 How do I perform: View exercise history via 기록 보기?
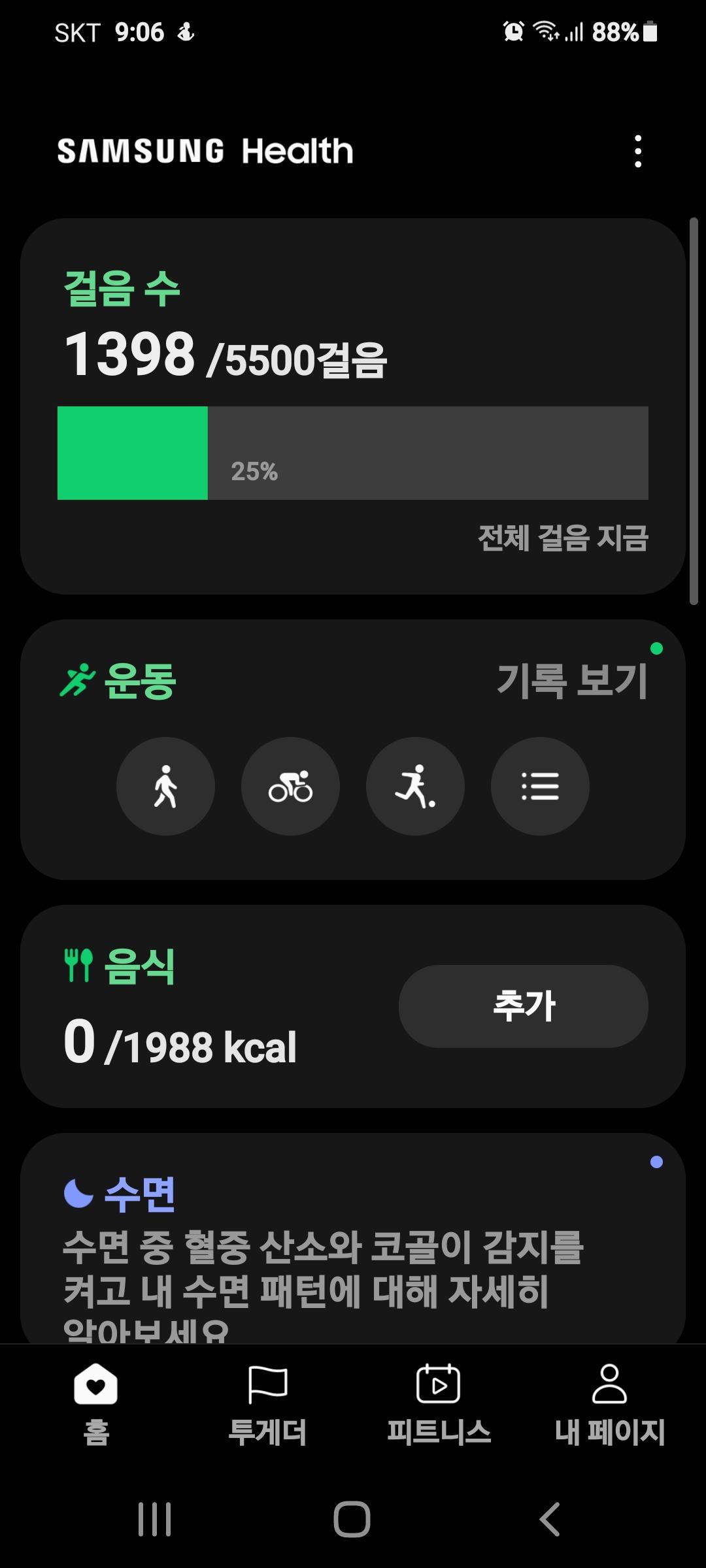pyautogui.click(x=572, y=681)
